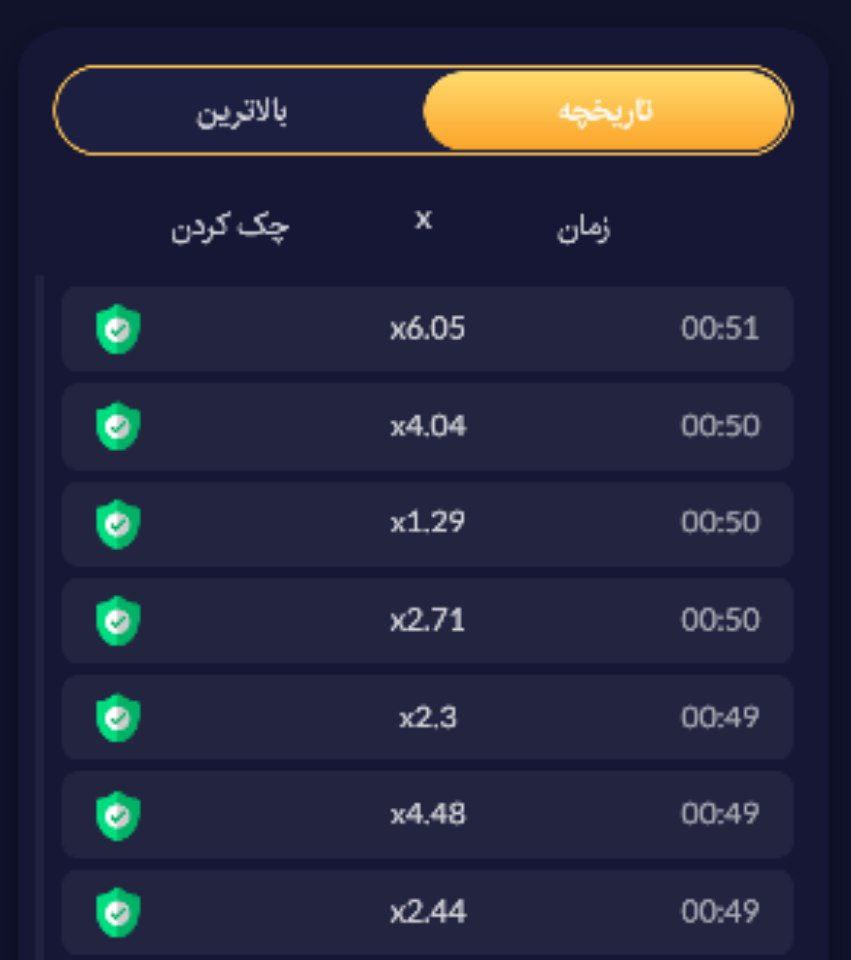Viewport: 851px width, 960px height.
Task: Click the x1.29 round entry
Action: tap(427, 523)
